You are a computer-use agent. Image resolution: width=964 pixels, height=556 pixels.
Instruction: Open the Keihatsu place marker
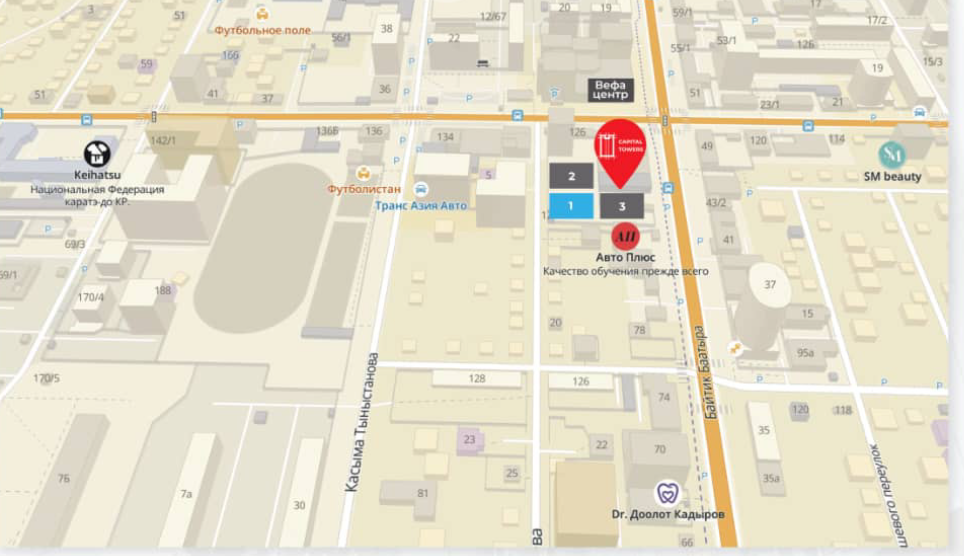(97, 153)
